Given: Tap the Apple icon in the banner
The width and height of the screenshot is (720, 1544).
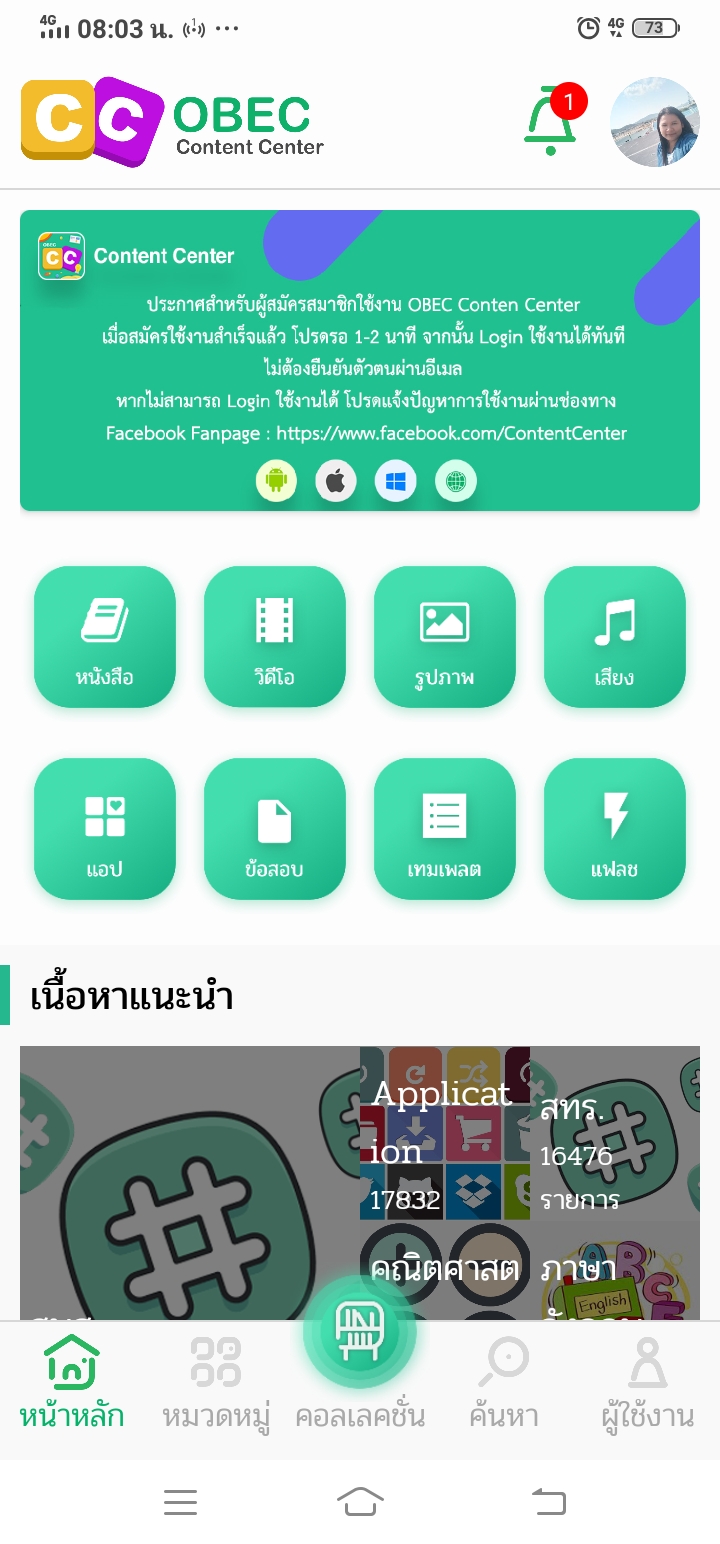Looking at the screenshot, I should point(336,482).
